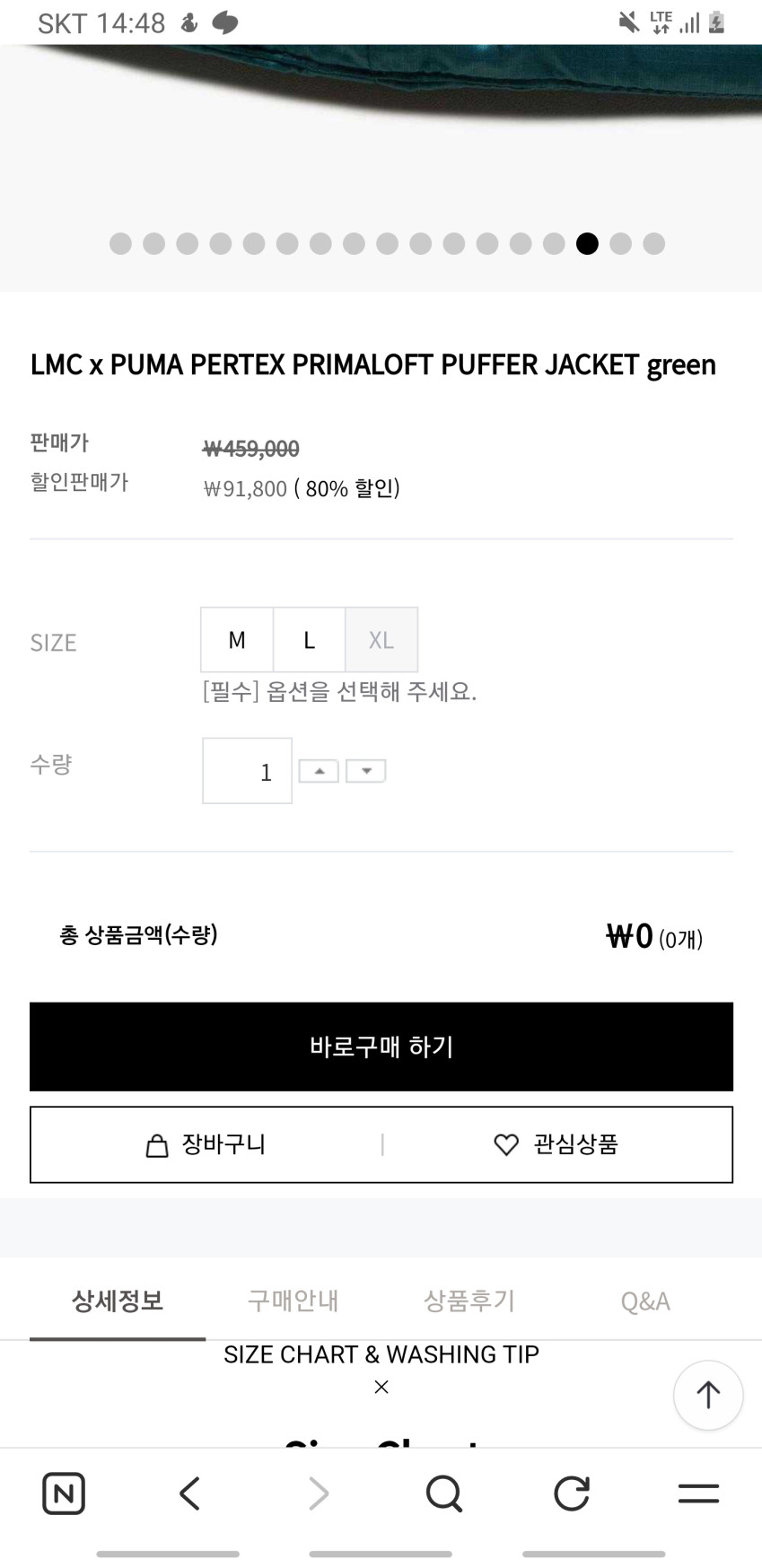
Task: Jump back to top with arrow button
Action: [x=707, y=1395]
